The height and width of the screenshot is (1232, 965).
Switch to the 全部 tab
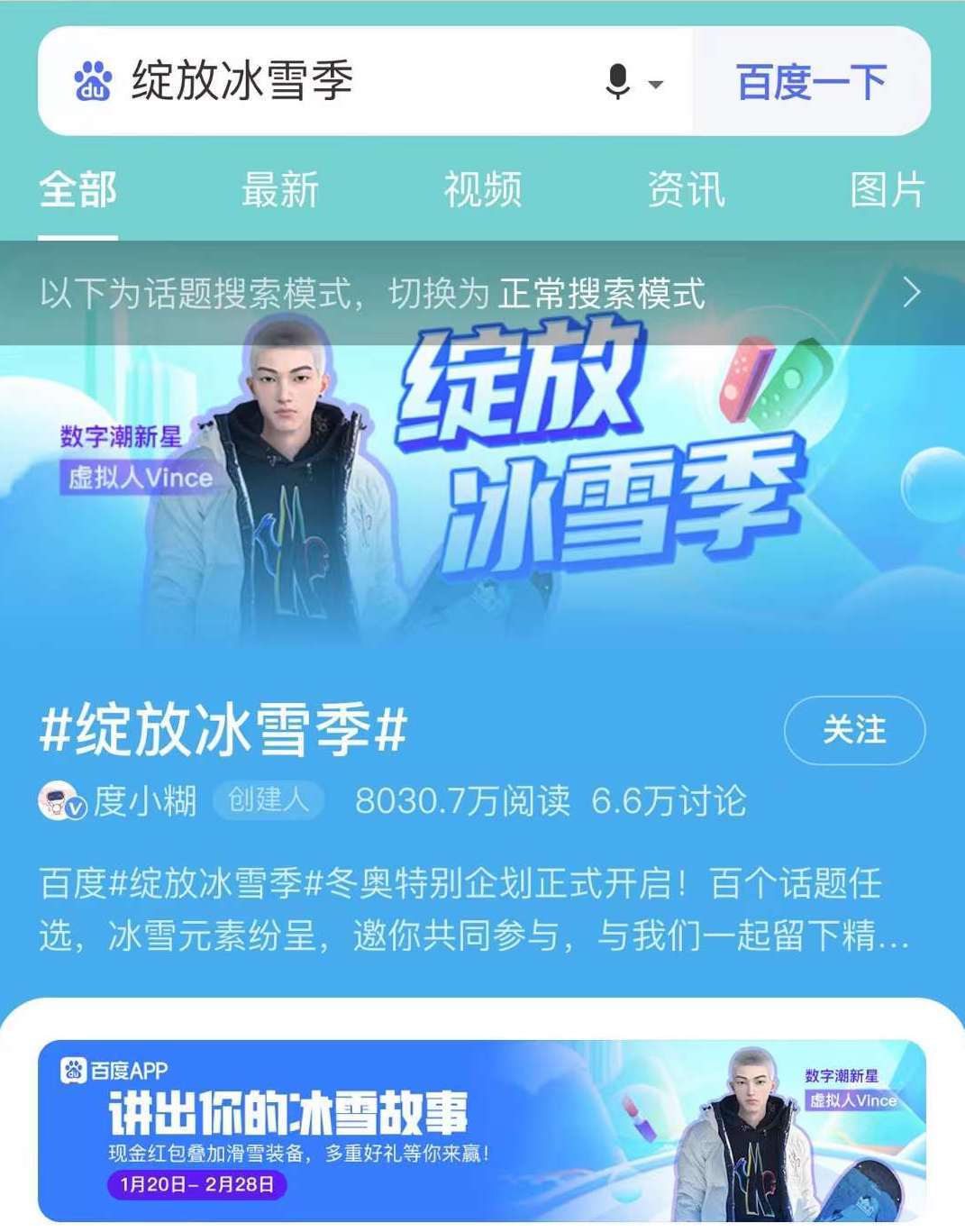pos(77,191)
